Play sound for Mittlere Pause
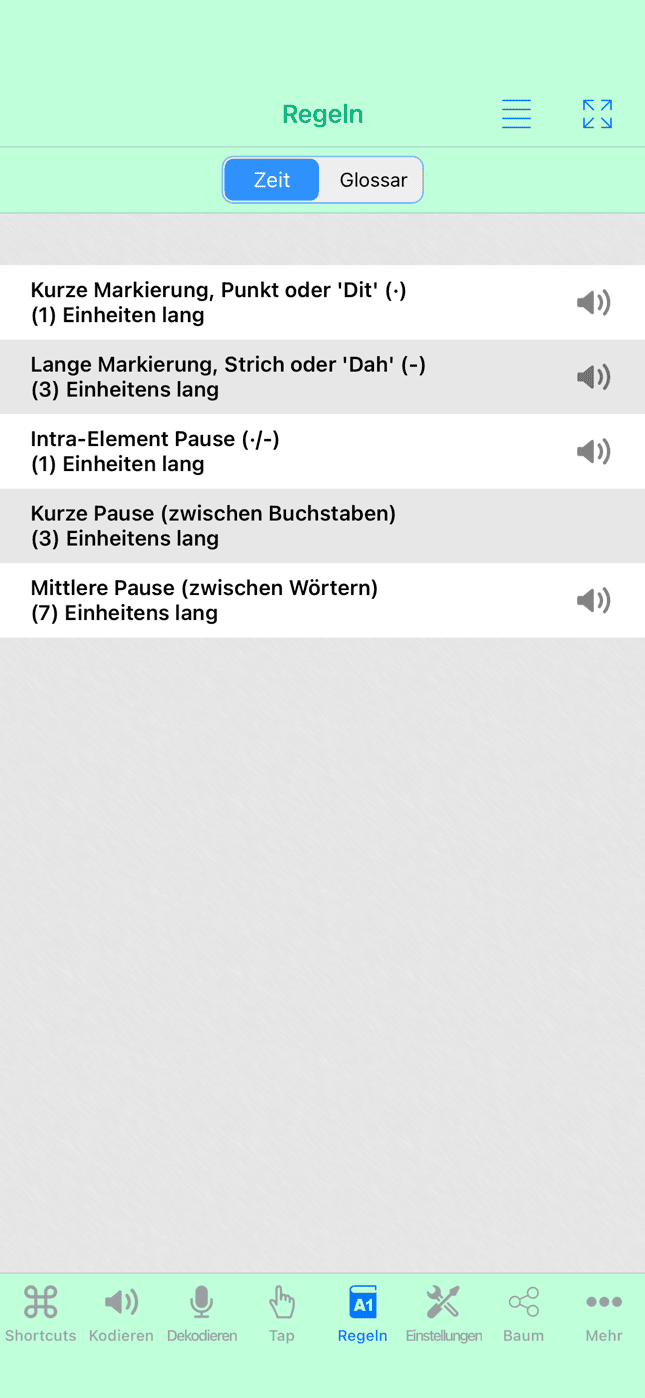Screen dimensions: 645x1398 tap(594, 600)
